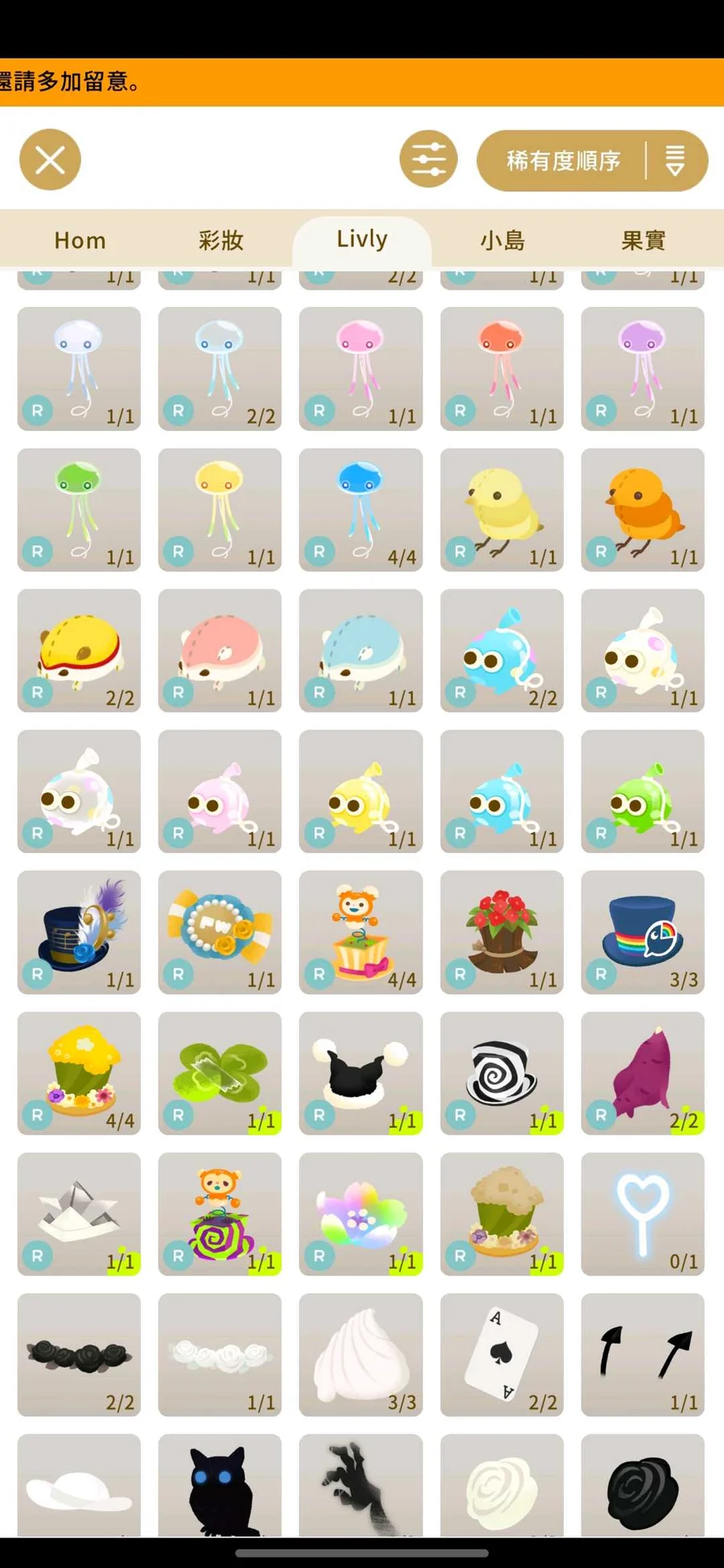This screenshot has width=724, height=1568.
Task: Select the orange chick item
Action: (x=642, y=510)
